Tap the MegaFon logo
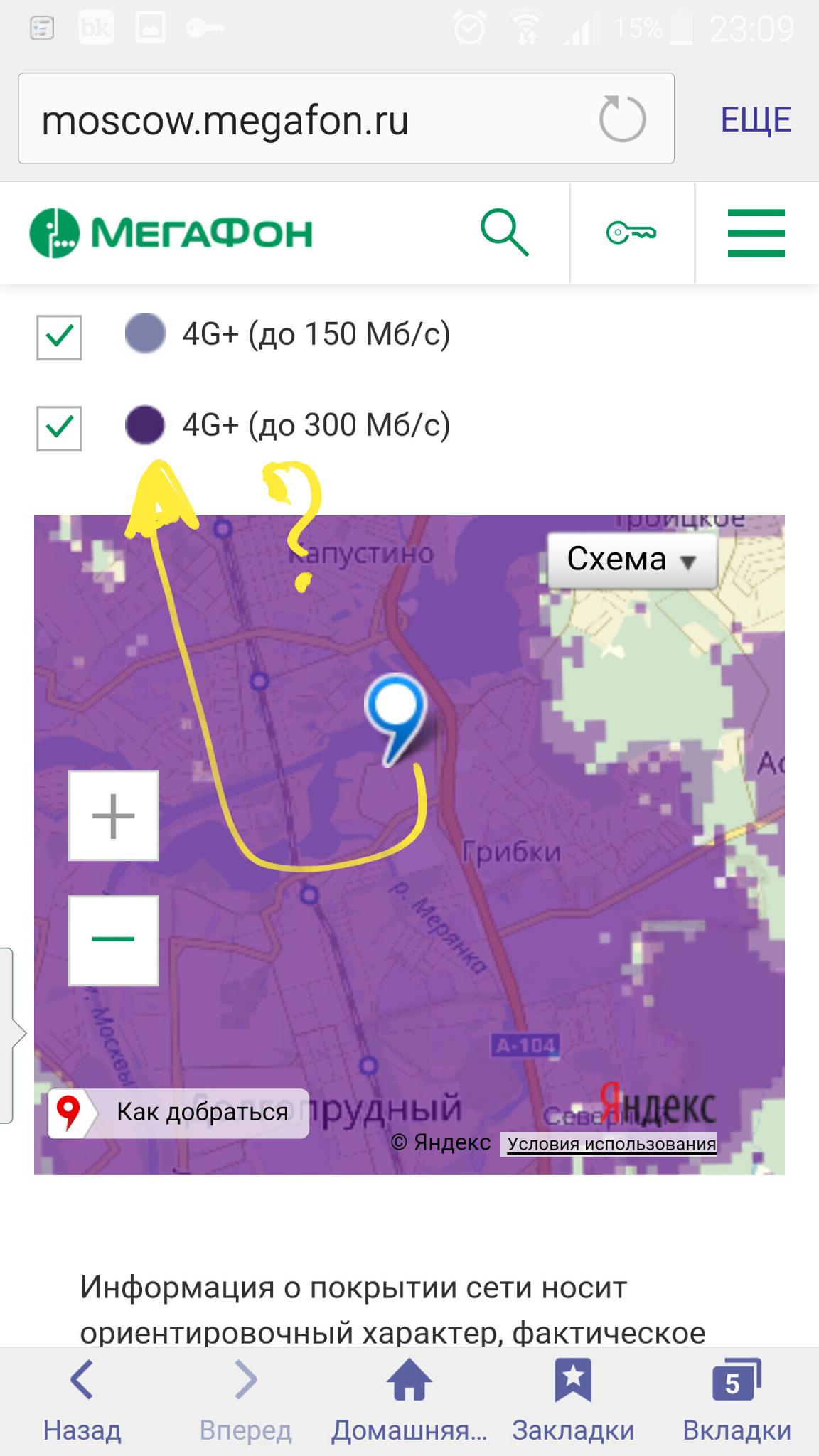This screenshot has height=1456, width=819. click(171, 232)
